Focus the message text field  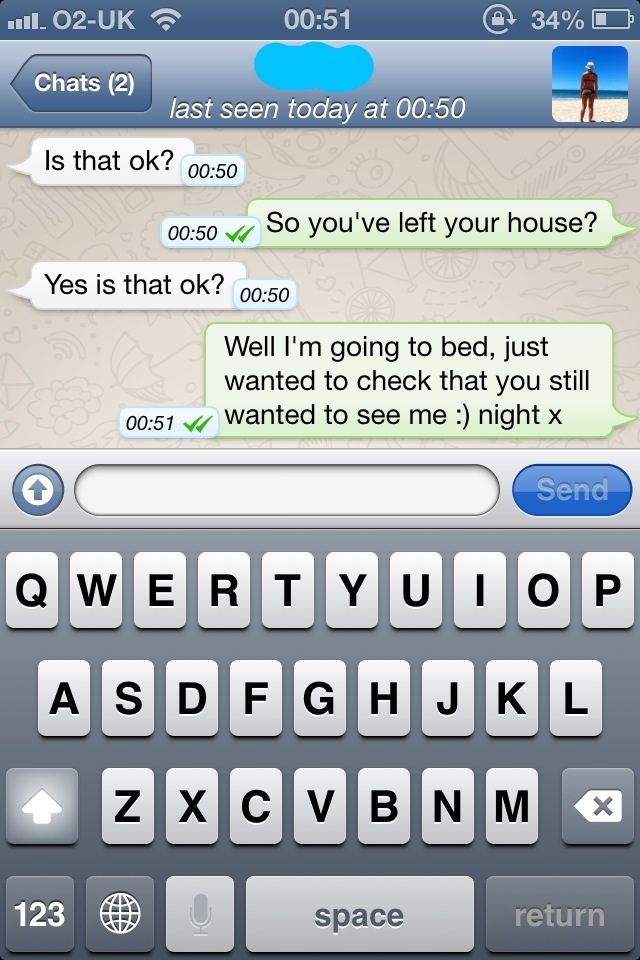286,489
